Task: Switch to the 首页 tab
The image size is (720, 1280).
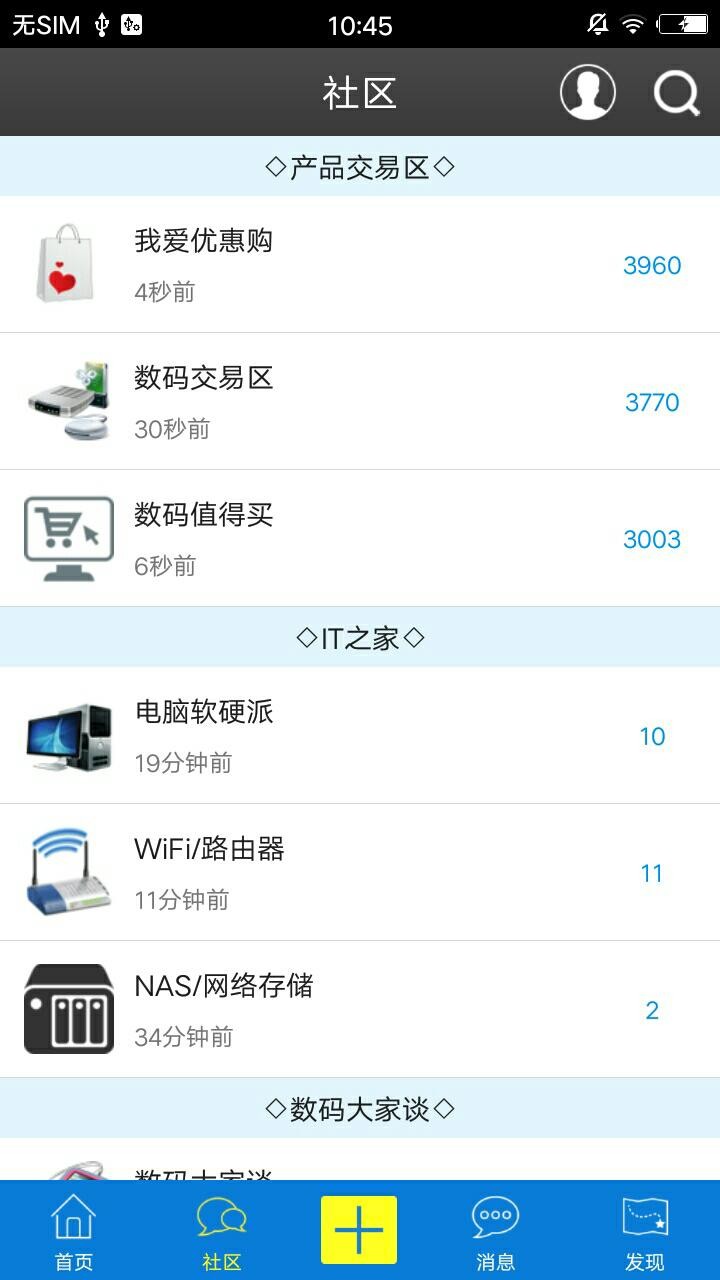Action: (x=71, y=1229)
